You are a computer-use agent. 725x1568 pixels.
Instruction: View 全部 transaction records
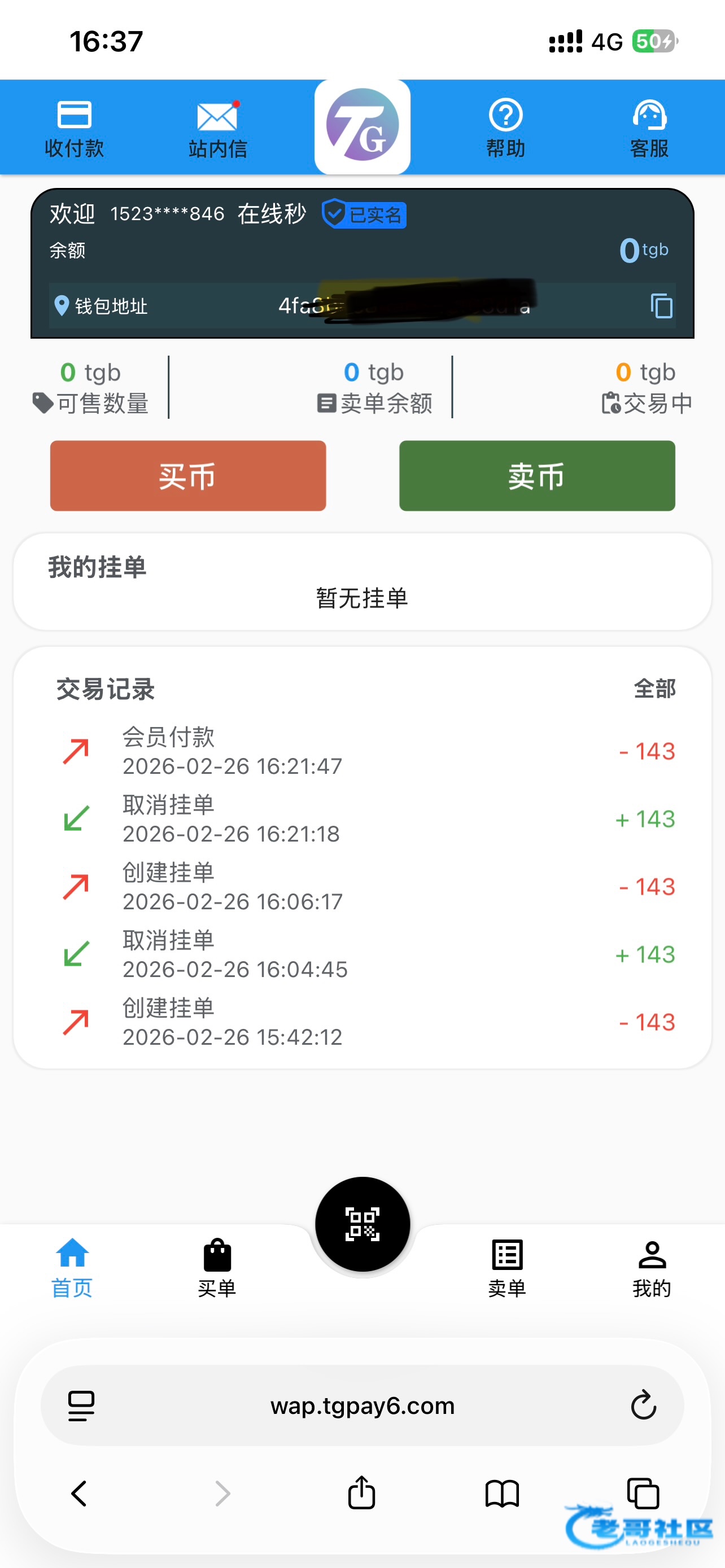tap(654, 689)
